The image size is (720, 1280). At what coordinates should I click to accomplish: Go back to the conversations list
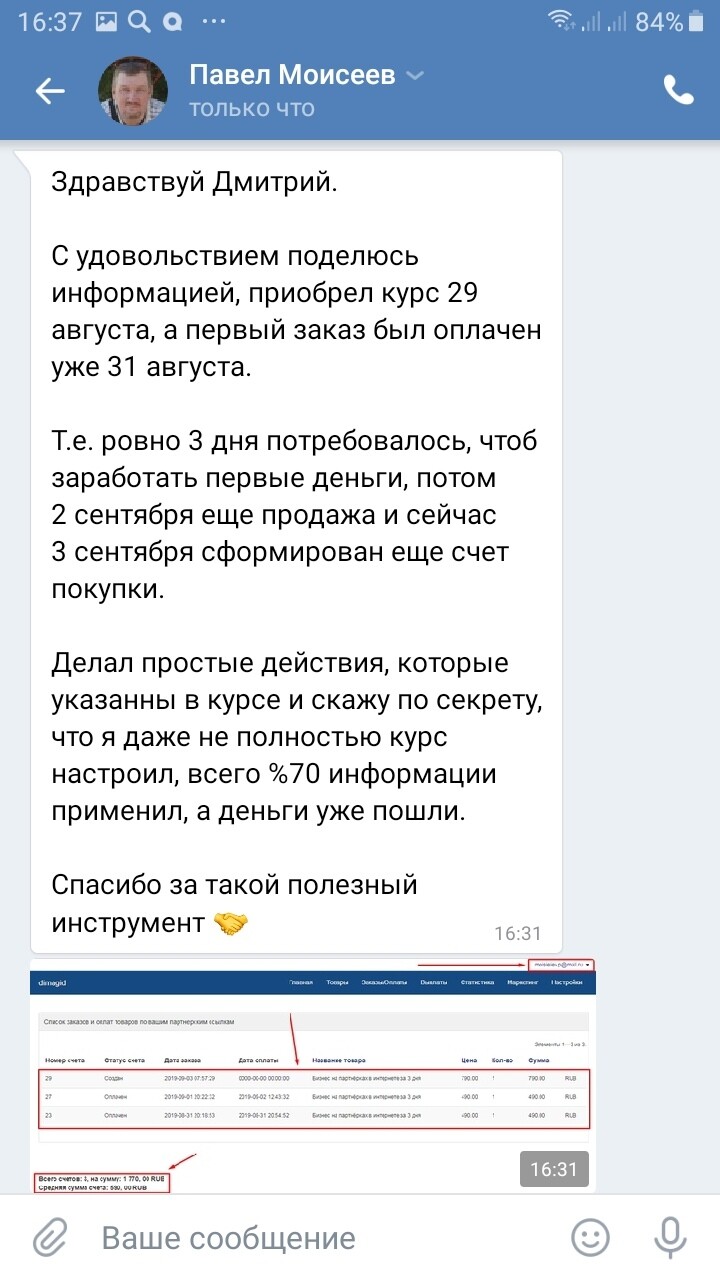pos(50,92)
